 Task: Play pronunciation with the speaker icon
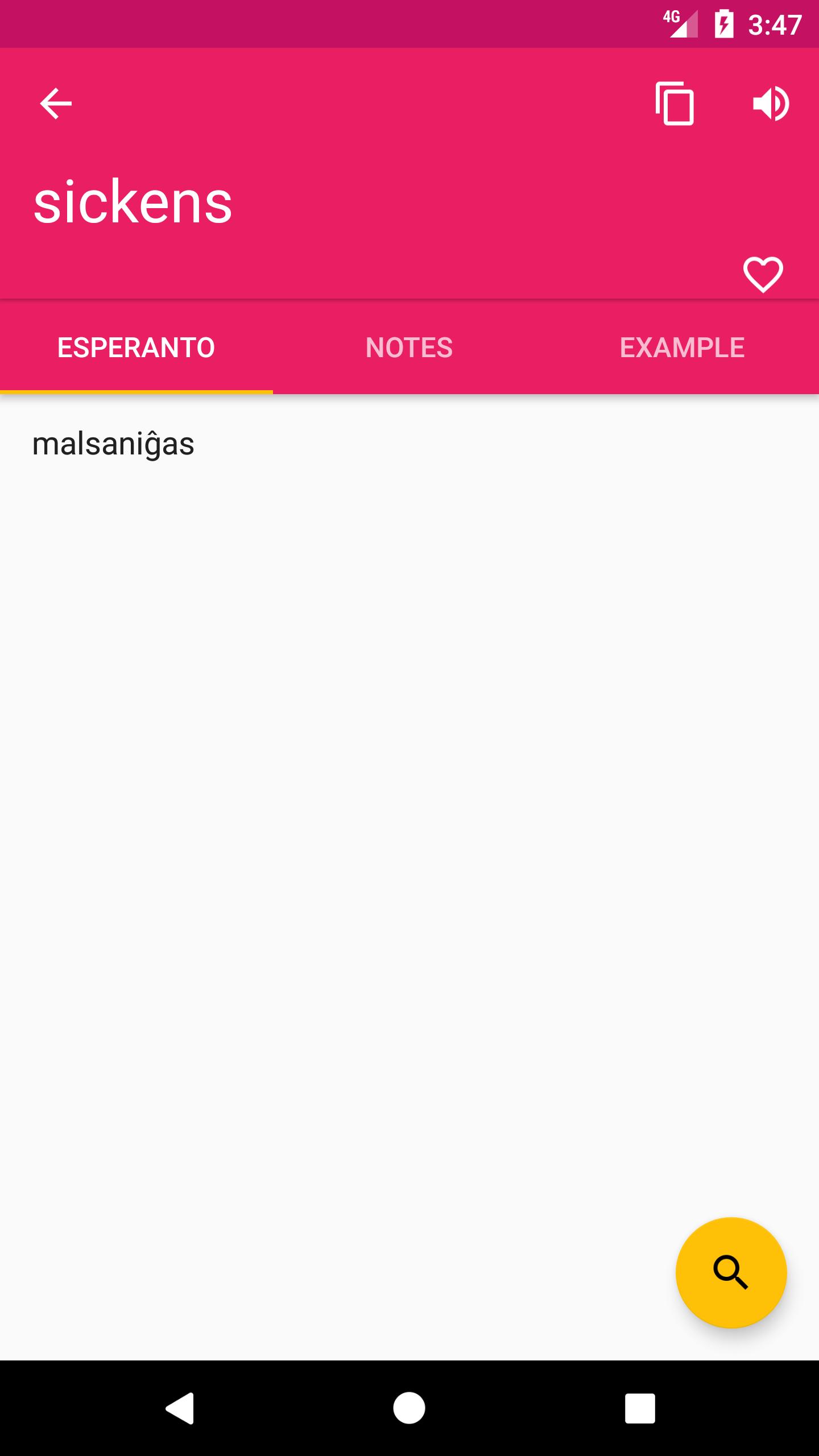(771, 104)
